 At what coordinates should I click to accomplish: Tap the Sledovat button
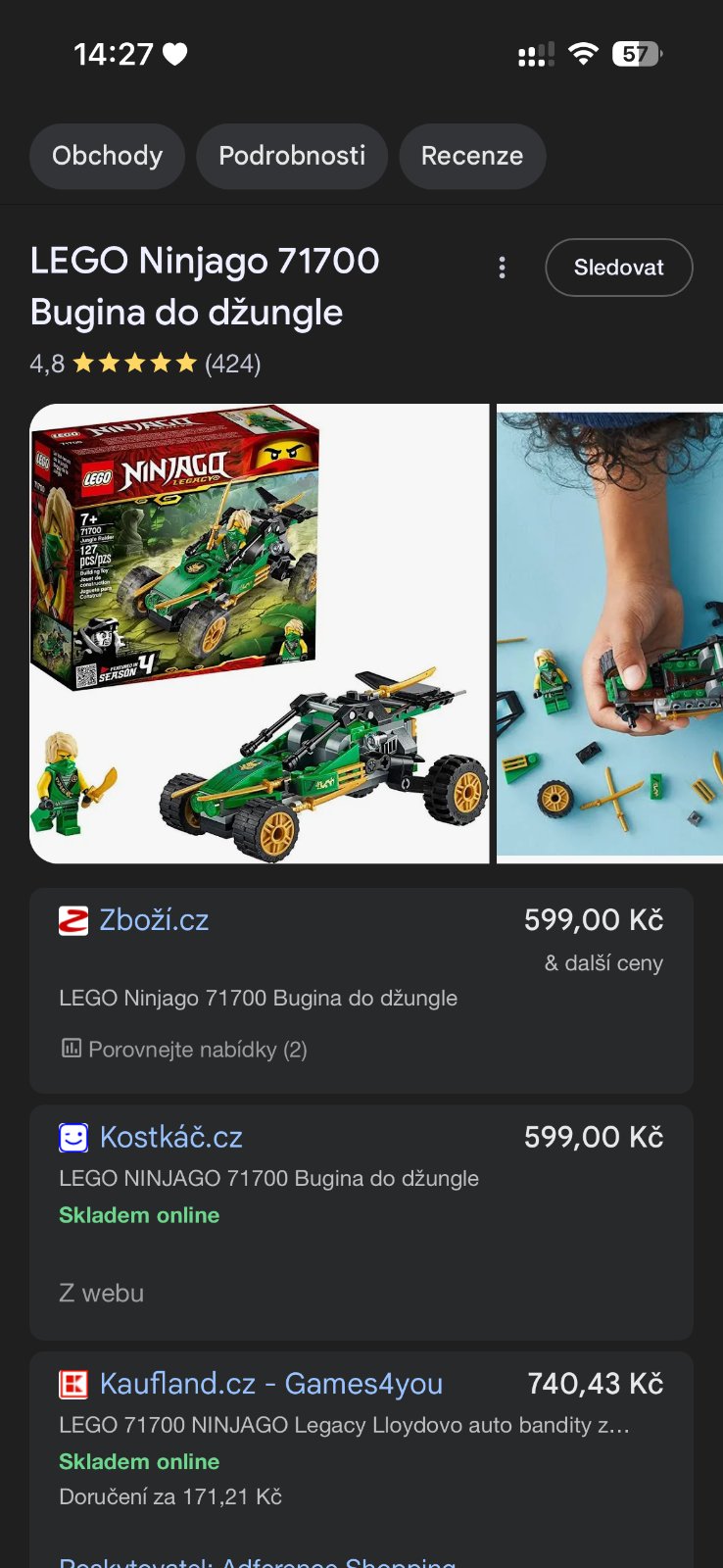click(x=618, y=268)
